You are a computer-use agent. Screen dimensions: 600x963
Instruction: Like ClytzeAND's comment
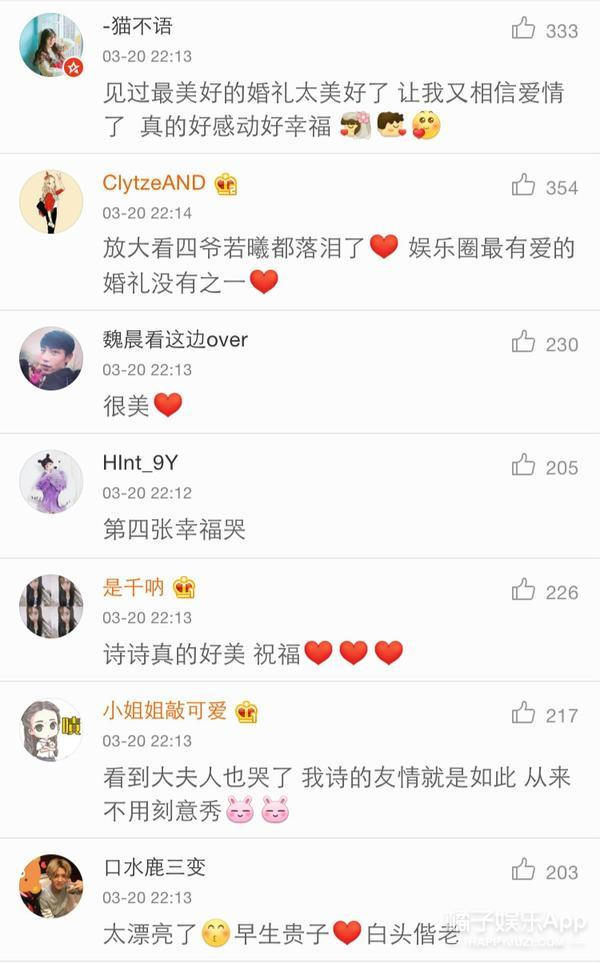pos(524,185)
